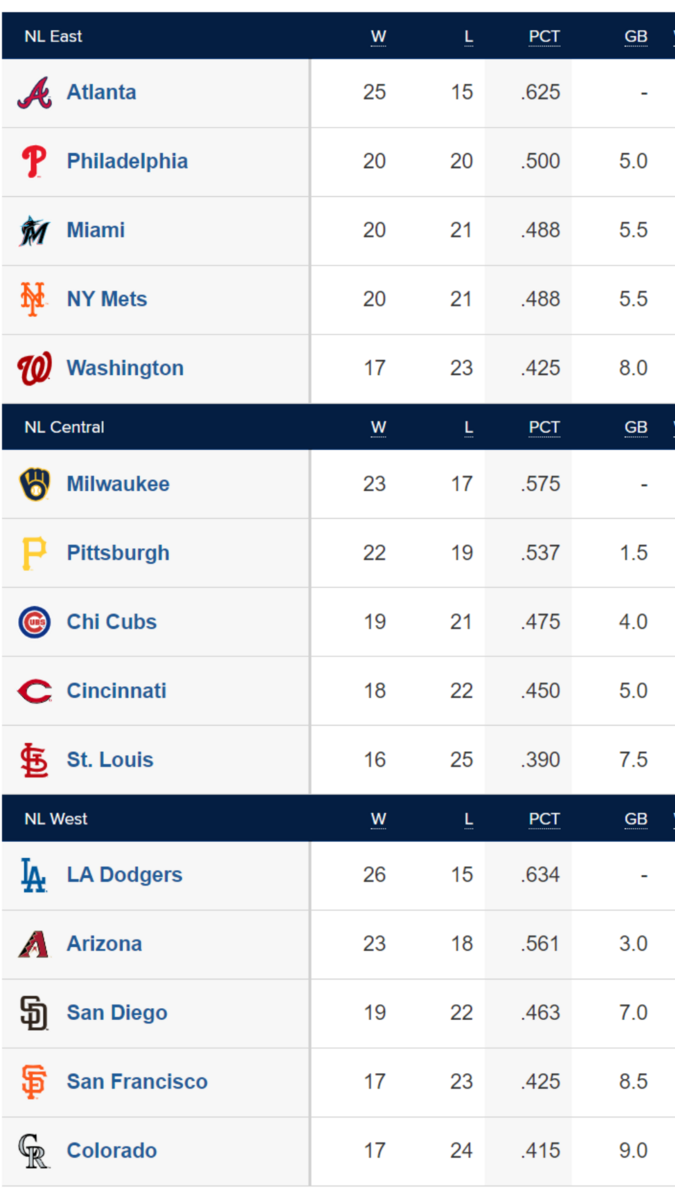Open Chi Cubs team page
Image resolution: width=675 pixels, height=1200 pixels.
point(112,622)
